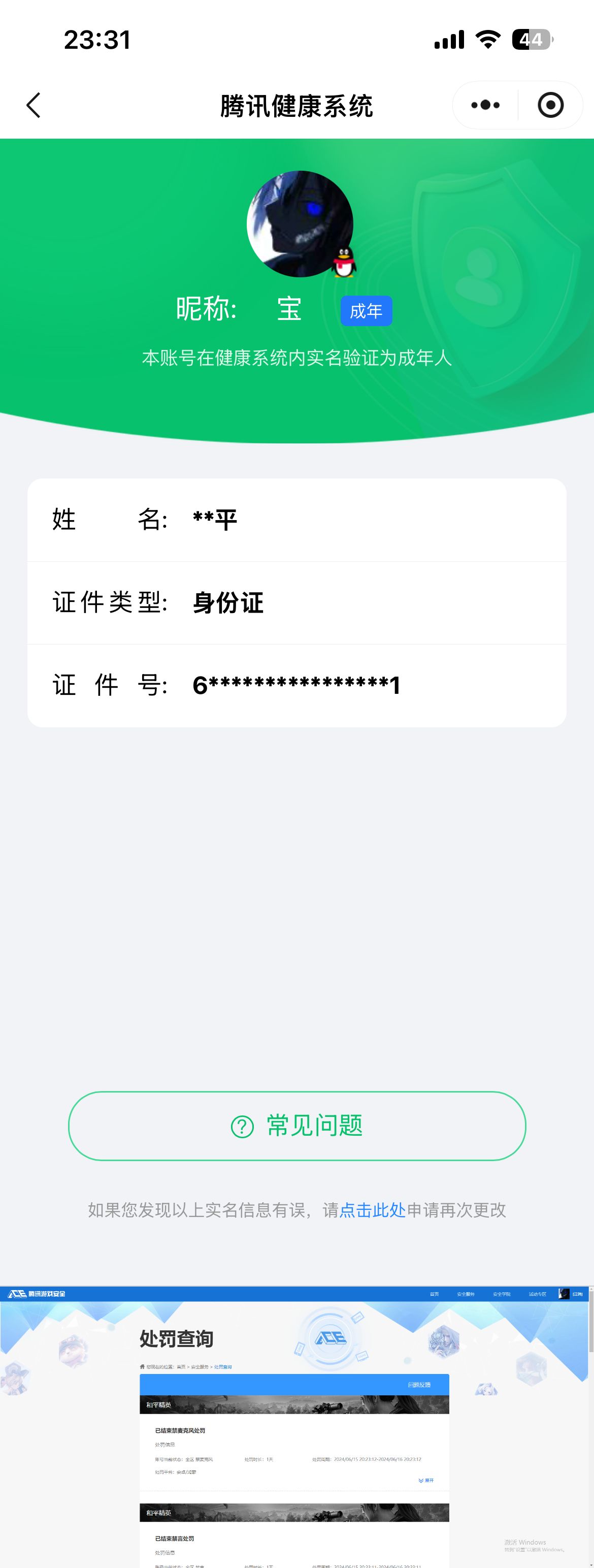The height and width of the screenshot is (1568, 594).
Task: Tap the capsule circle button
Action: click(551, 105)
